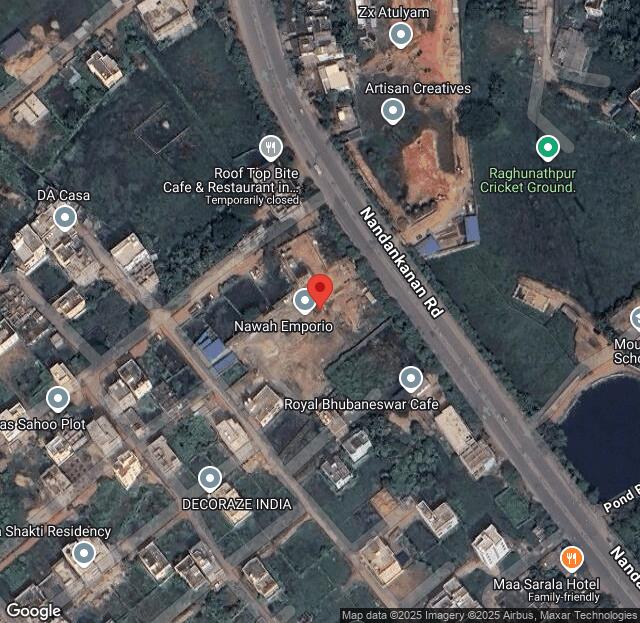Open the Maa Sarala Hotel restaurant marker

[571, 558]
